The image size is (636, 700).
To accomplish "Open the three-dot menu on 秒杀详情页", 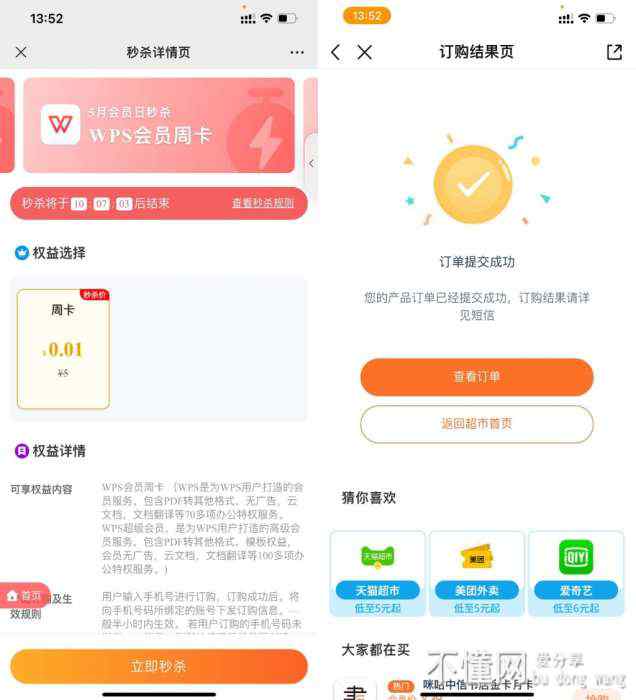I will 297,52.
